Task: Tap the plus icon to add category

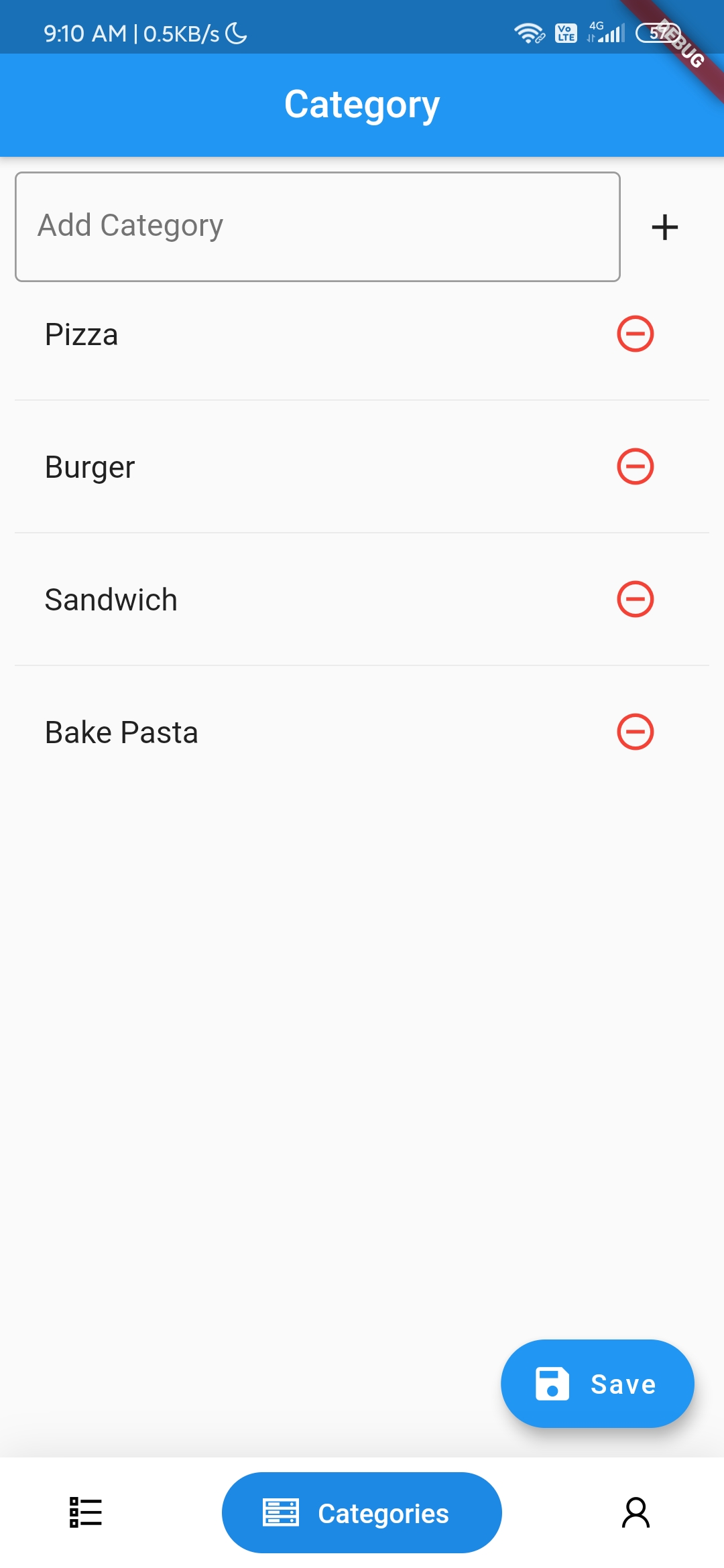Action: click(664, 227)
